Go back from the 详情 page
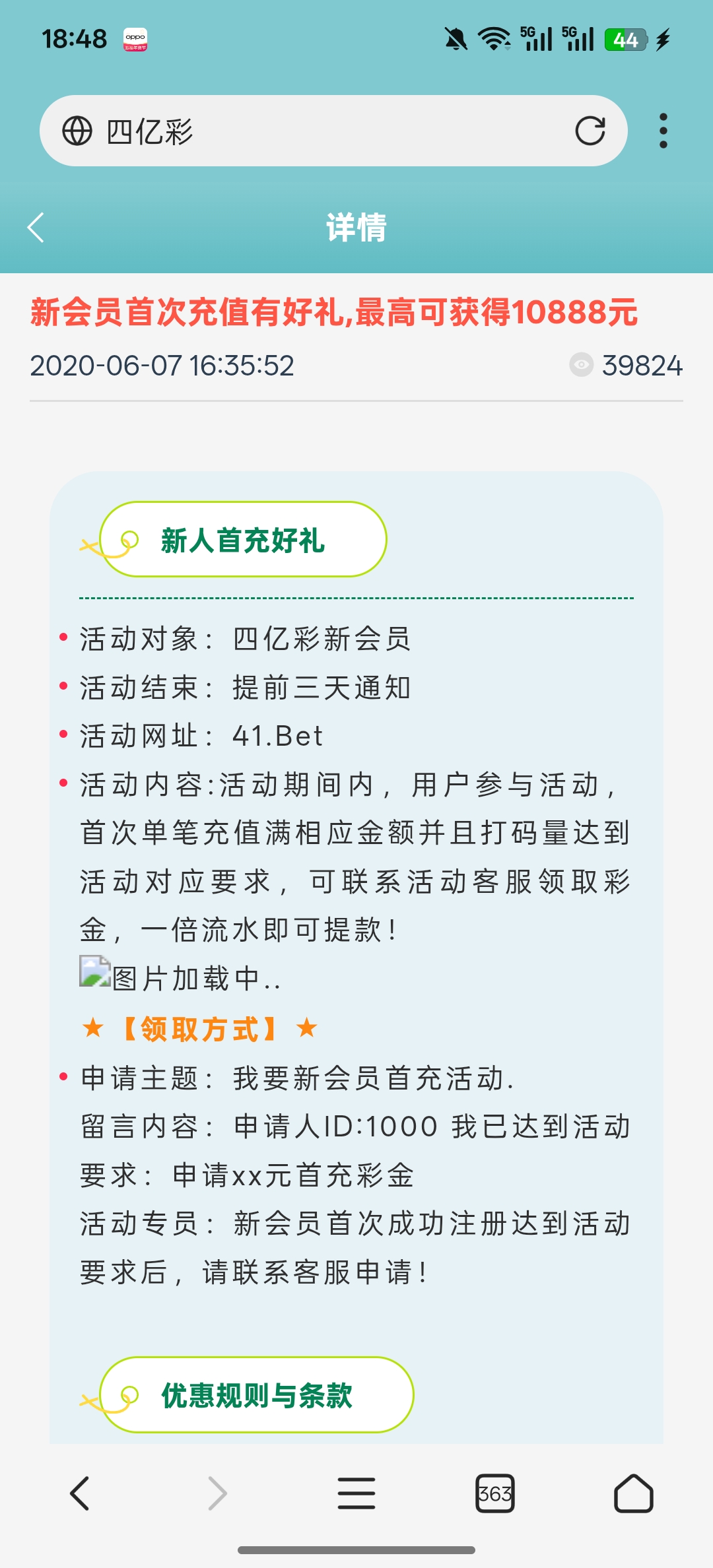713x1568 pixels. 36,228
